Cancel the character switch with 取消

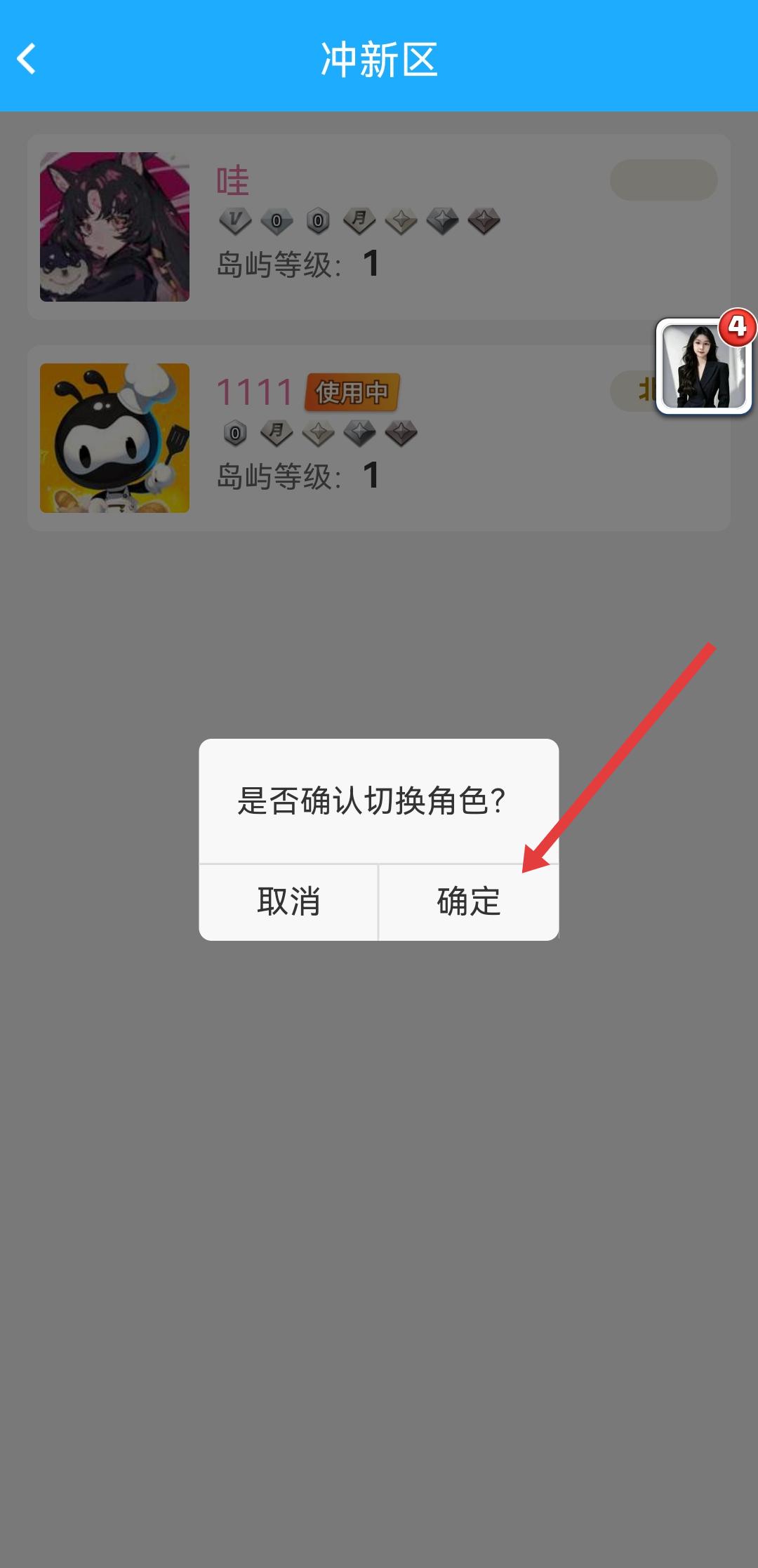pos(288,902)
